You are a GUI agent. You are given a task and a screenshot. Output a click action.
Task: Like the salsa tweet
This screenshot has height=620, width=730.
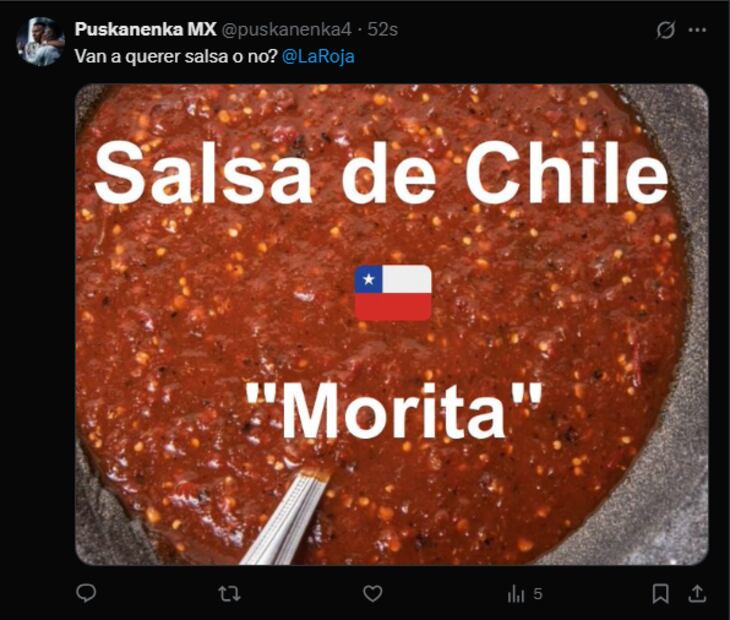click(x=372, y=593)
